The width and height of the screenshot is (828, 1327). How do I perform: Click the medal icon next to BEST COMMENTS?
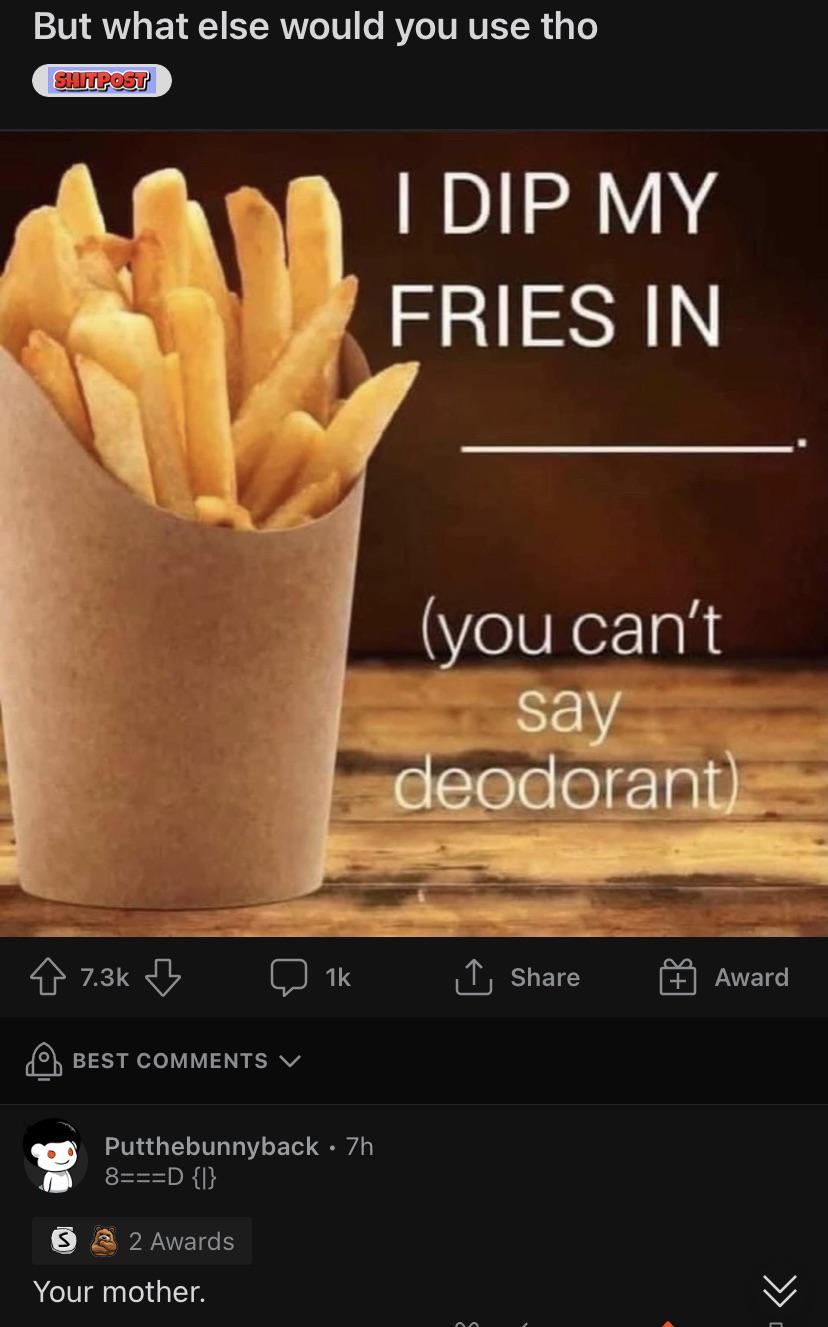(x=41, y=1061)
